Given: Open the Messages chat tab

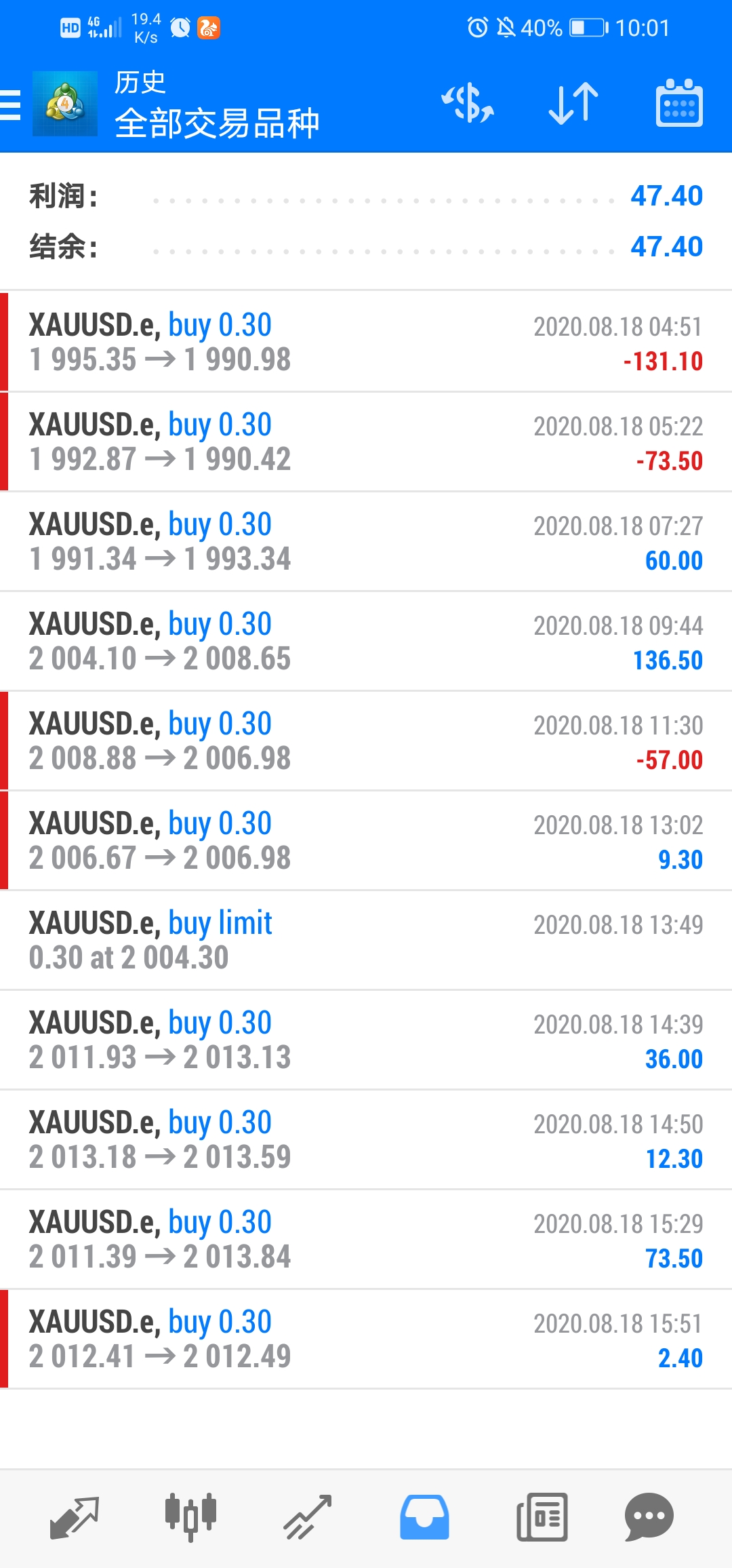Looking at the screenshot, I should point(649,1518).
